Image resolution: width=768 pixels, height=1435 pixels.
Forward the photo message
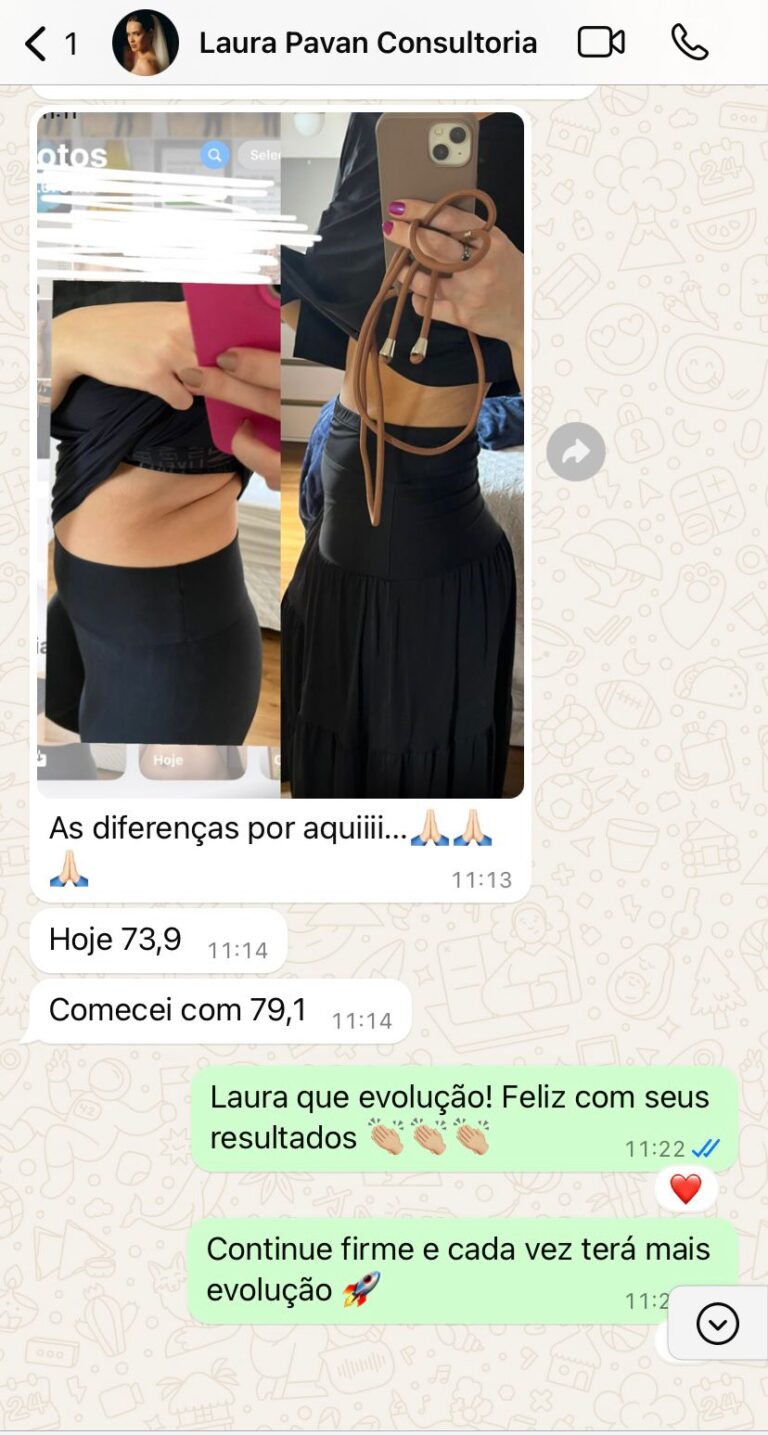point(576,452)
